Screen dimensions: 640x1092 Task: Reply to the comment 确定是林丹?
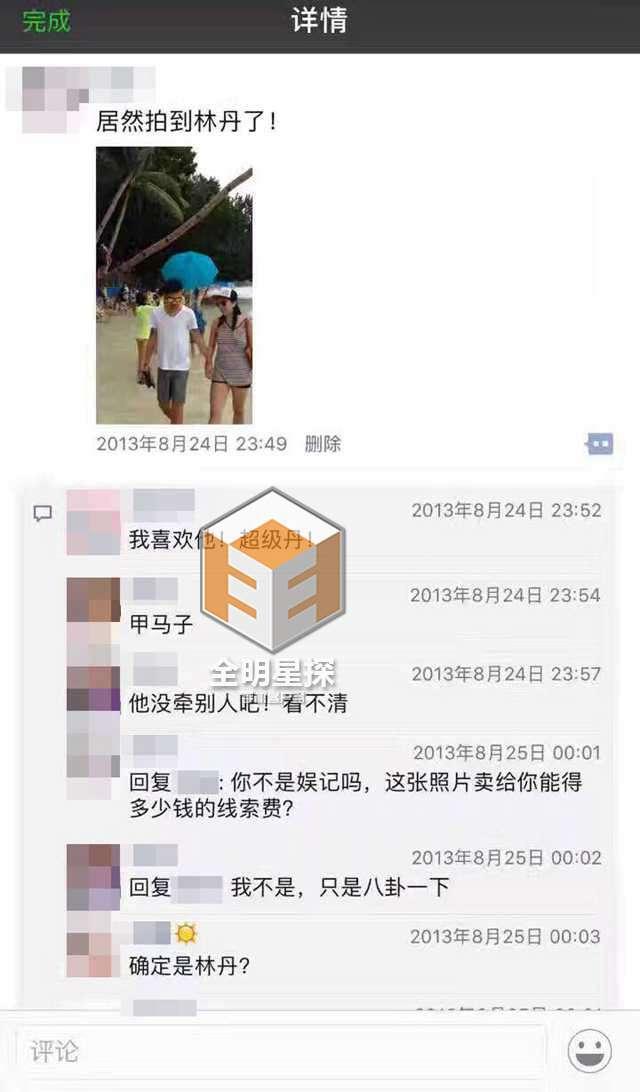(x=190, y=966)
